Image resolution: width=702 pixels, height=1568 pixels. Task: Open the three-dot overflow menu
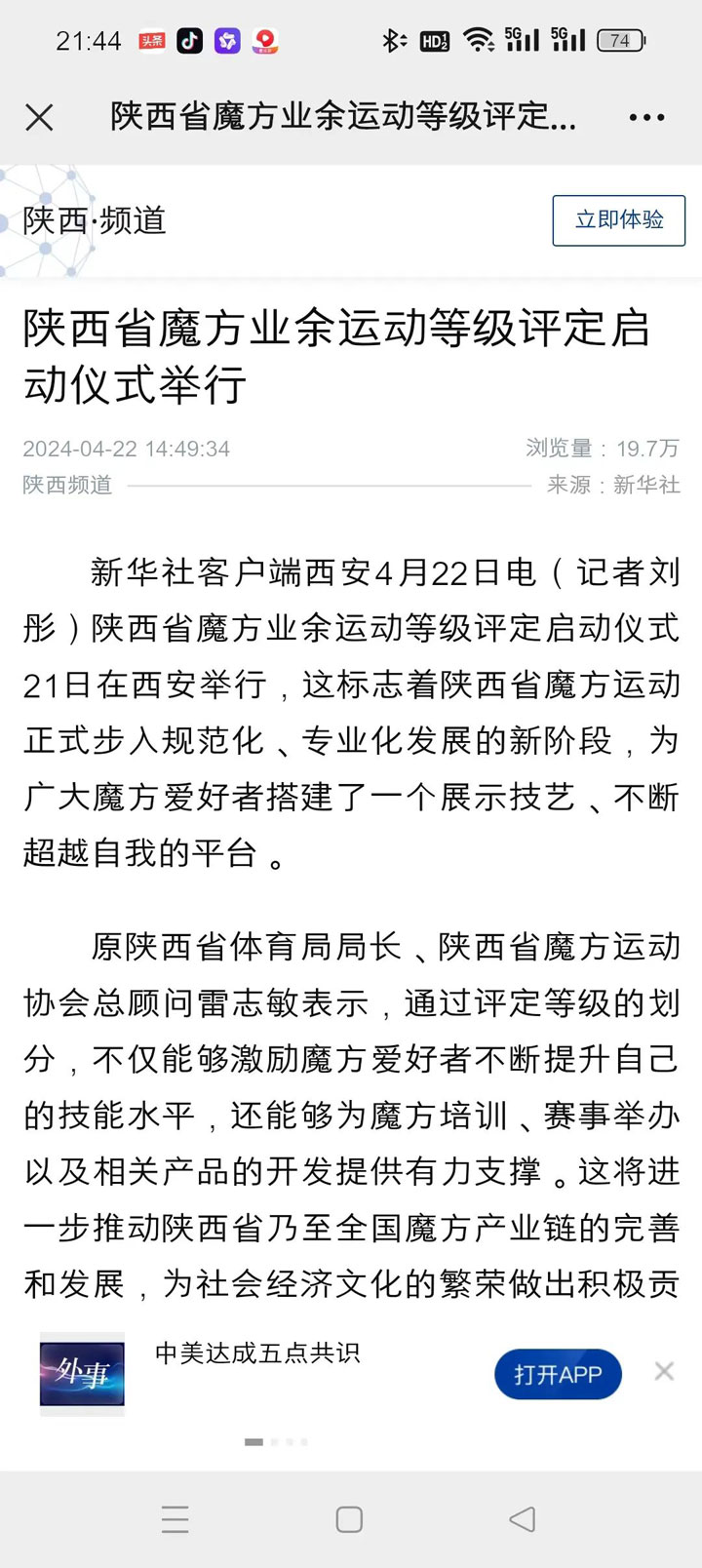646,118
